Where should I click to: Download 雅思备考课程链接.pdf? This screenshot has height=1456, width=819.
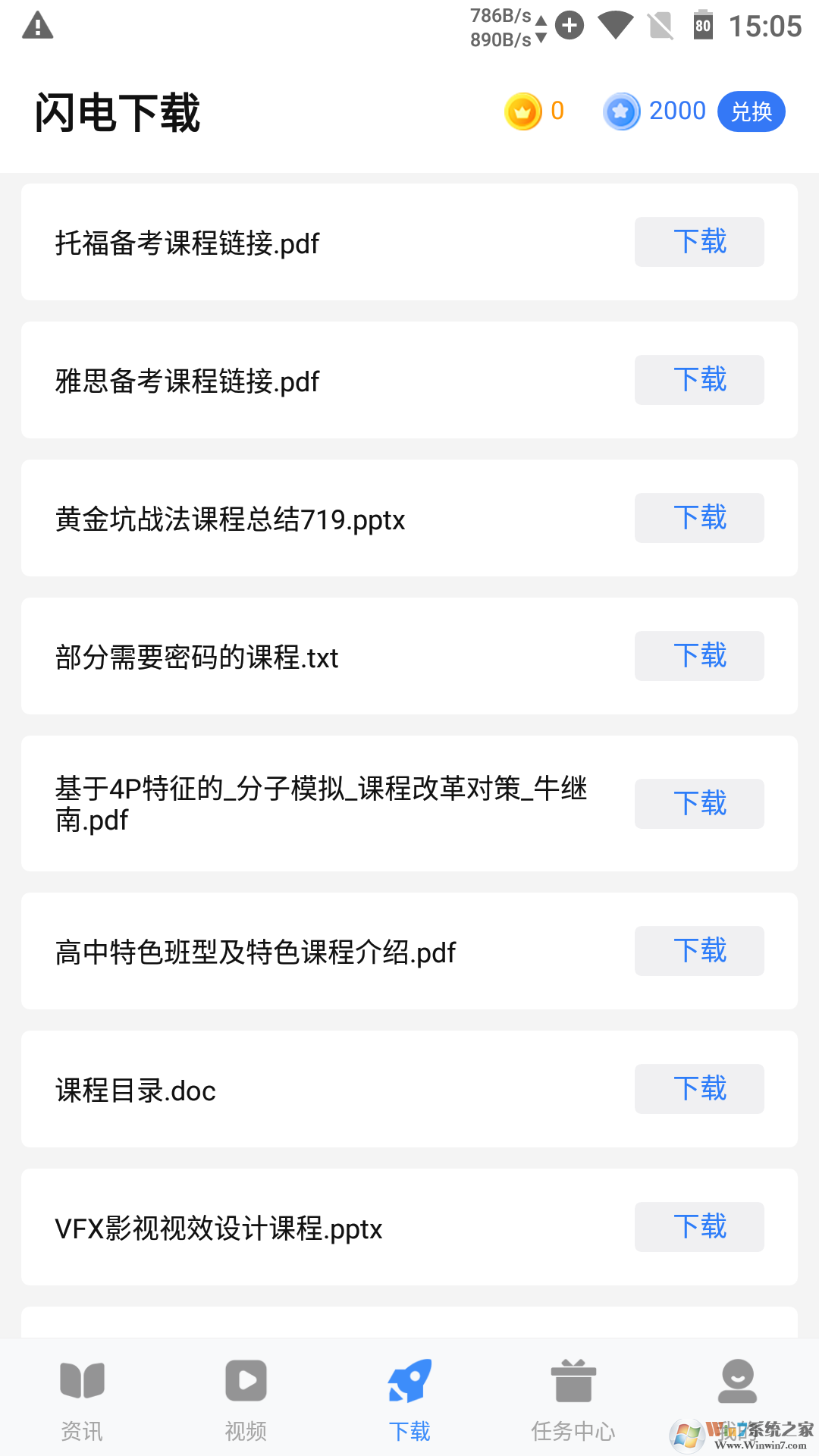698,379
